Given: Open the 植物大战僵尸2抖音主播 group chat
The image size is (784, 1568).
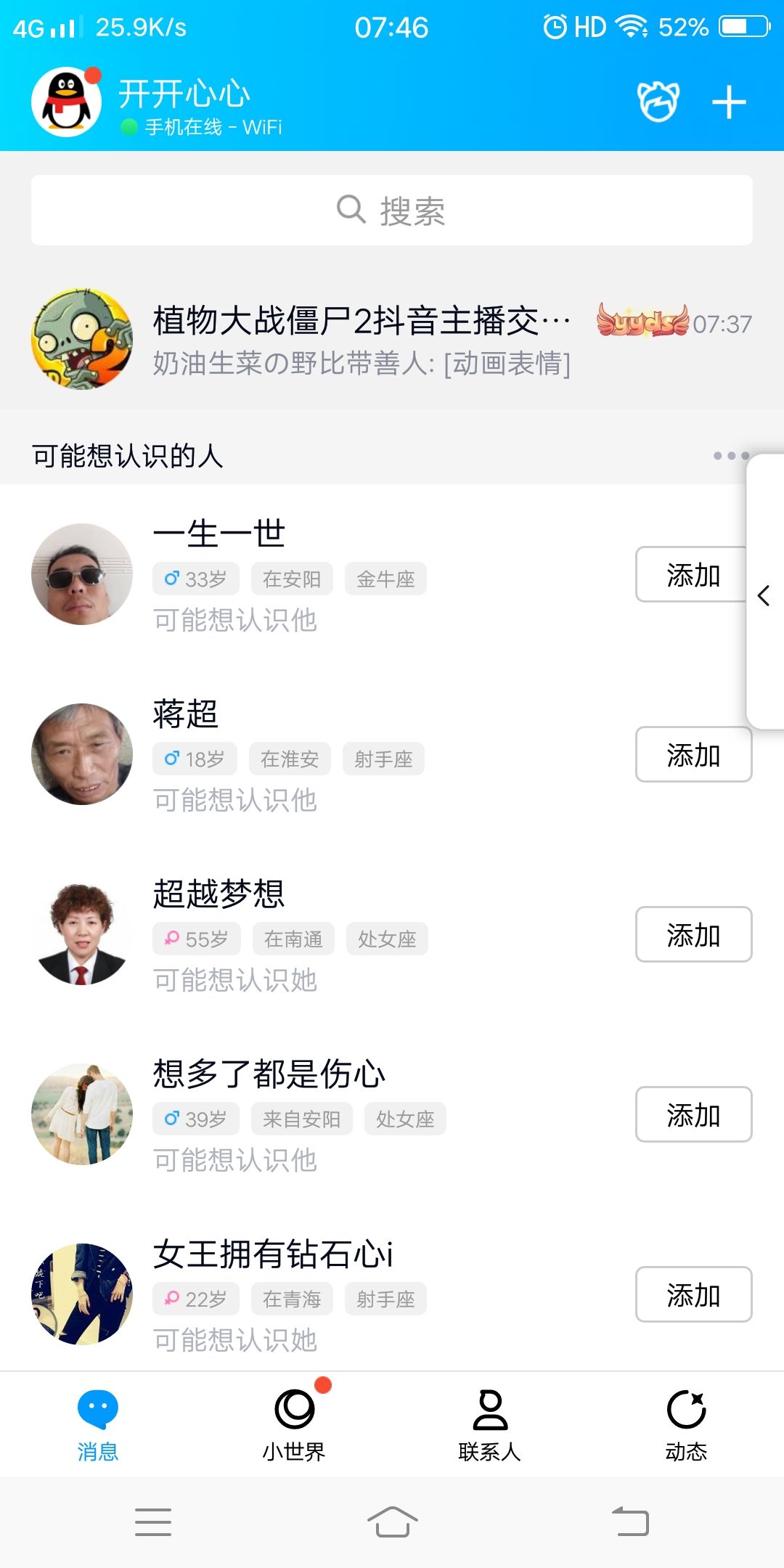Looking at the screenshot, I should pyautogui.click(x=392, y=340).
